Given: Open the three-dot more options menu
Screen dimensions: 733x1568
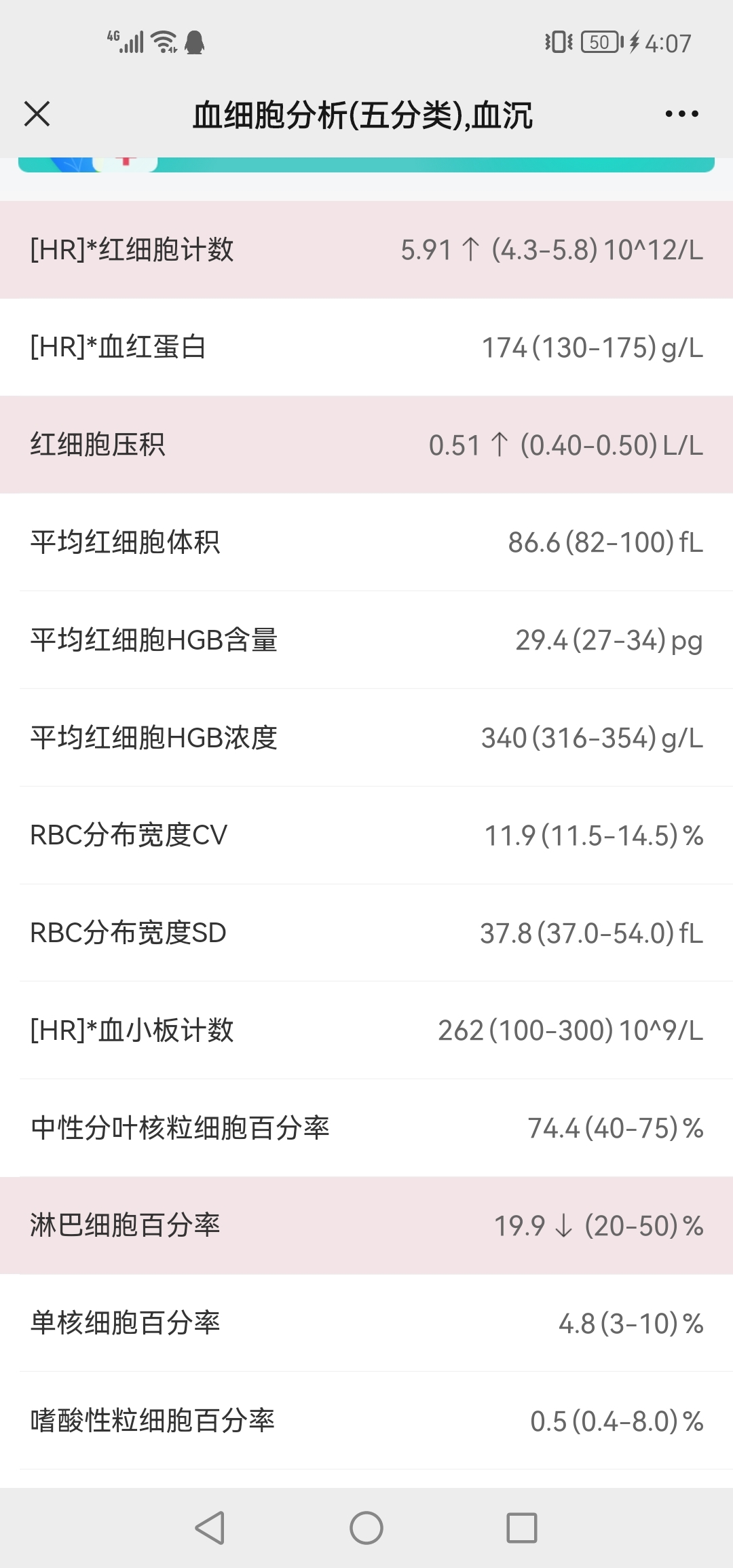Looking at the screenshot, I should [681, 114].
